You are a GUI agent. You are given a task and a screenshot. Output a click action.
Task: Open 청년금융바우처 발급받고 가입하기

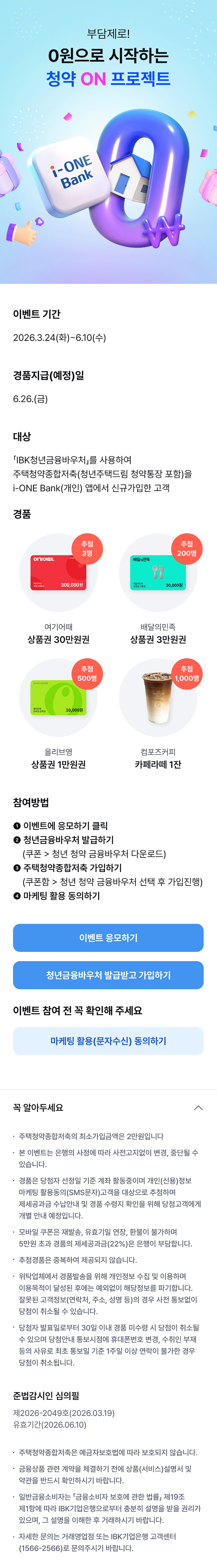tap(108, 974)
